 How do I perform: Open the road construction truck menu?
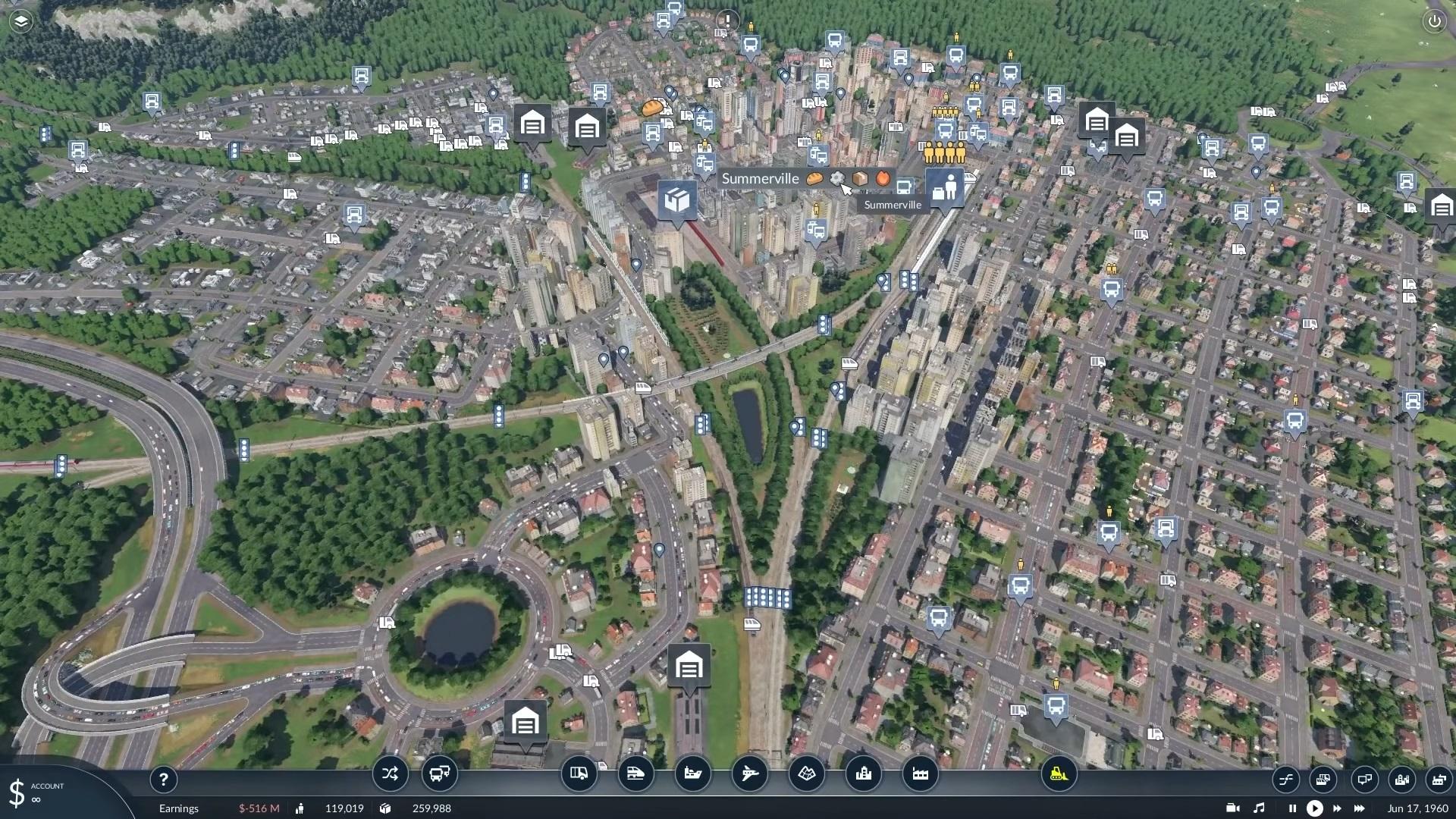click(x=579, y=773)
